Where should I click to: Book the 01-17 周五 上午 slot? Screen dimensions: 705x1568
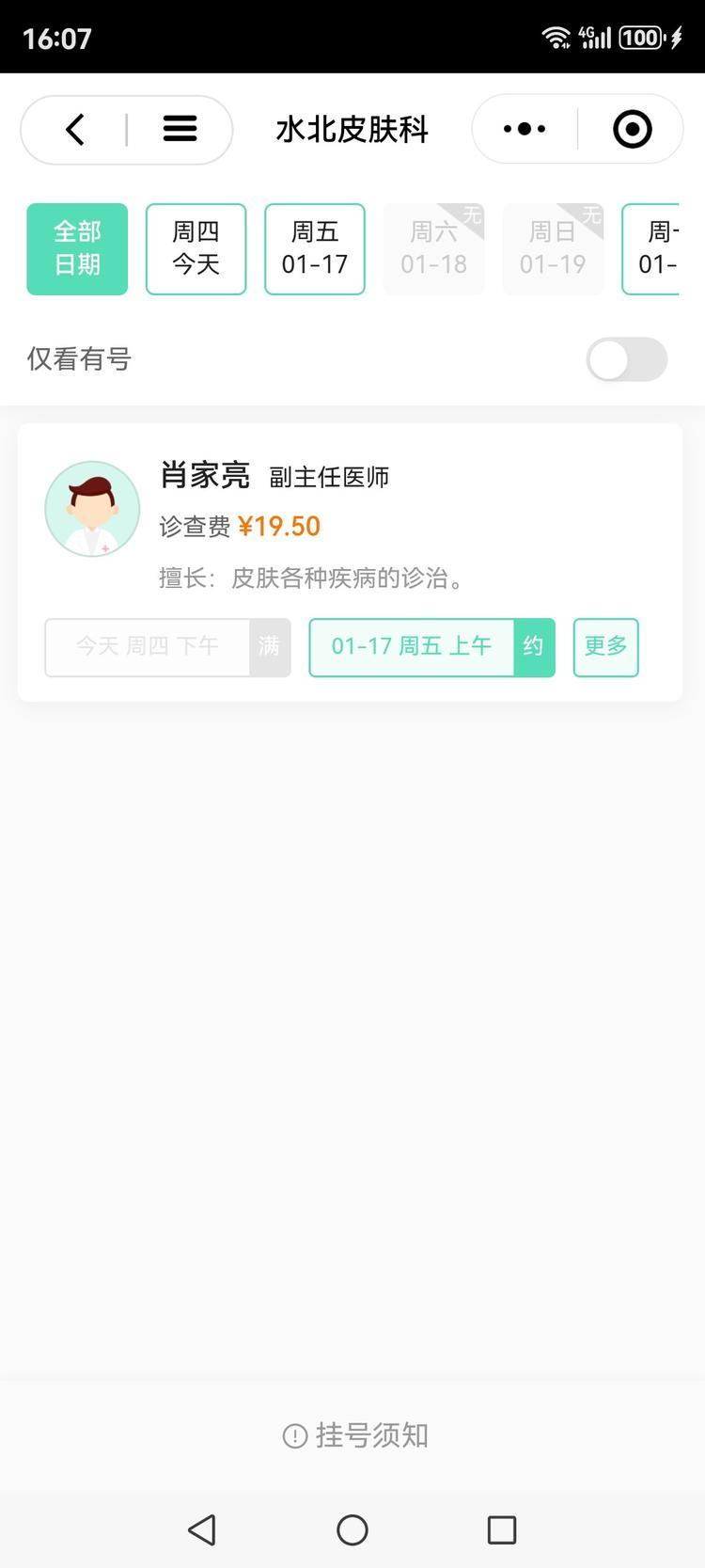(431, 647)
